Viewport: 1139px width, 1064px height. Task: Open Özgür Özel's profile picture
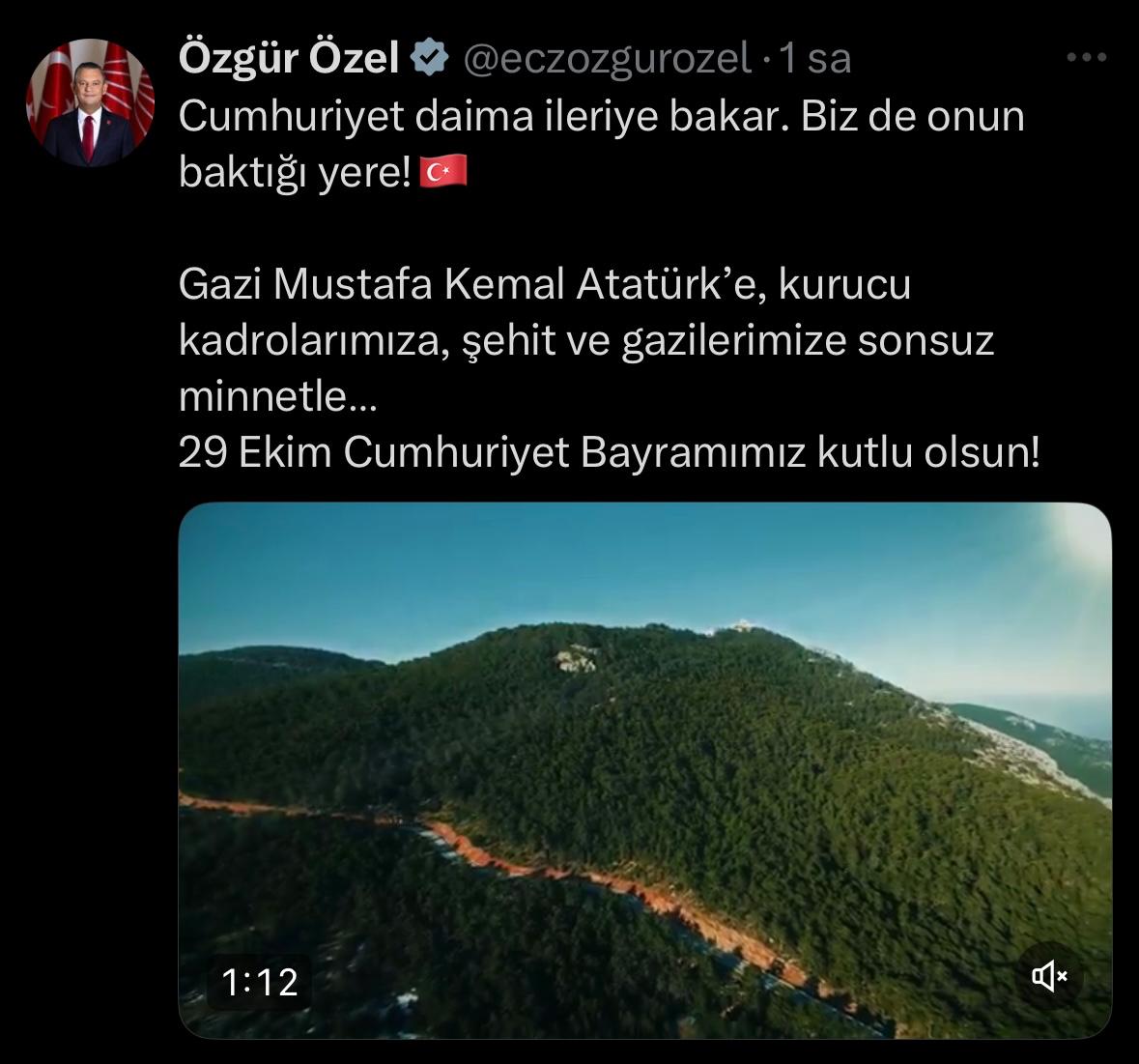point(89,102)
